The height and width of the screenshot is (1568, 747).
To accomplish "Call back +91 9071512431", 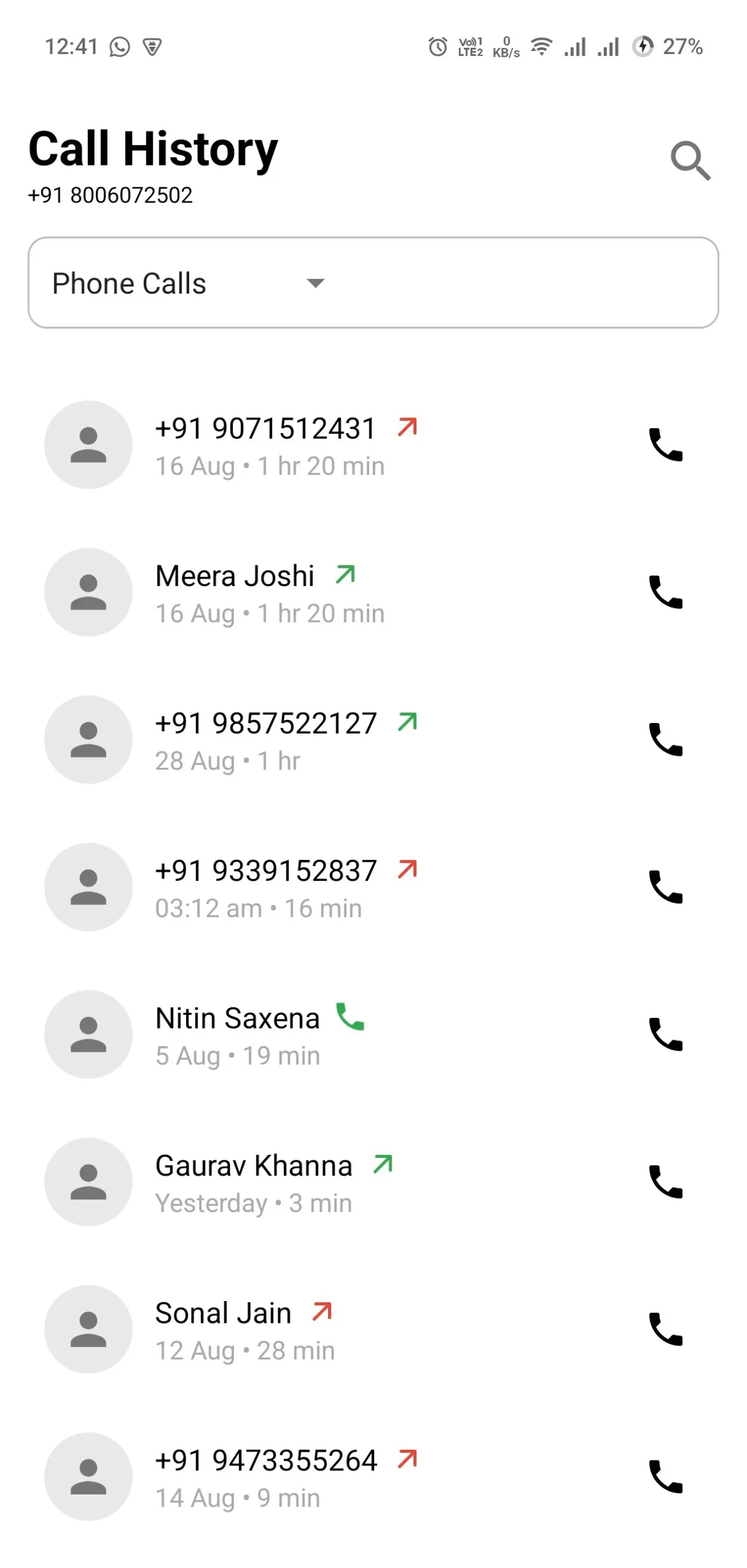I will tap(665, 444).
